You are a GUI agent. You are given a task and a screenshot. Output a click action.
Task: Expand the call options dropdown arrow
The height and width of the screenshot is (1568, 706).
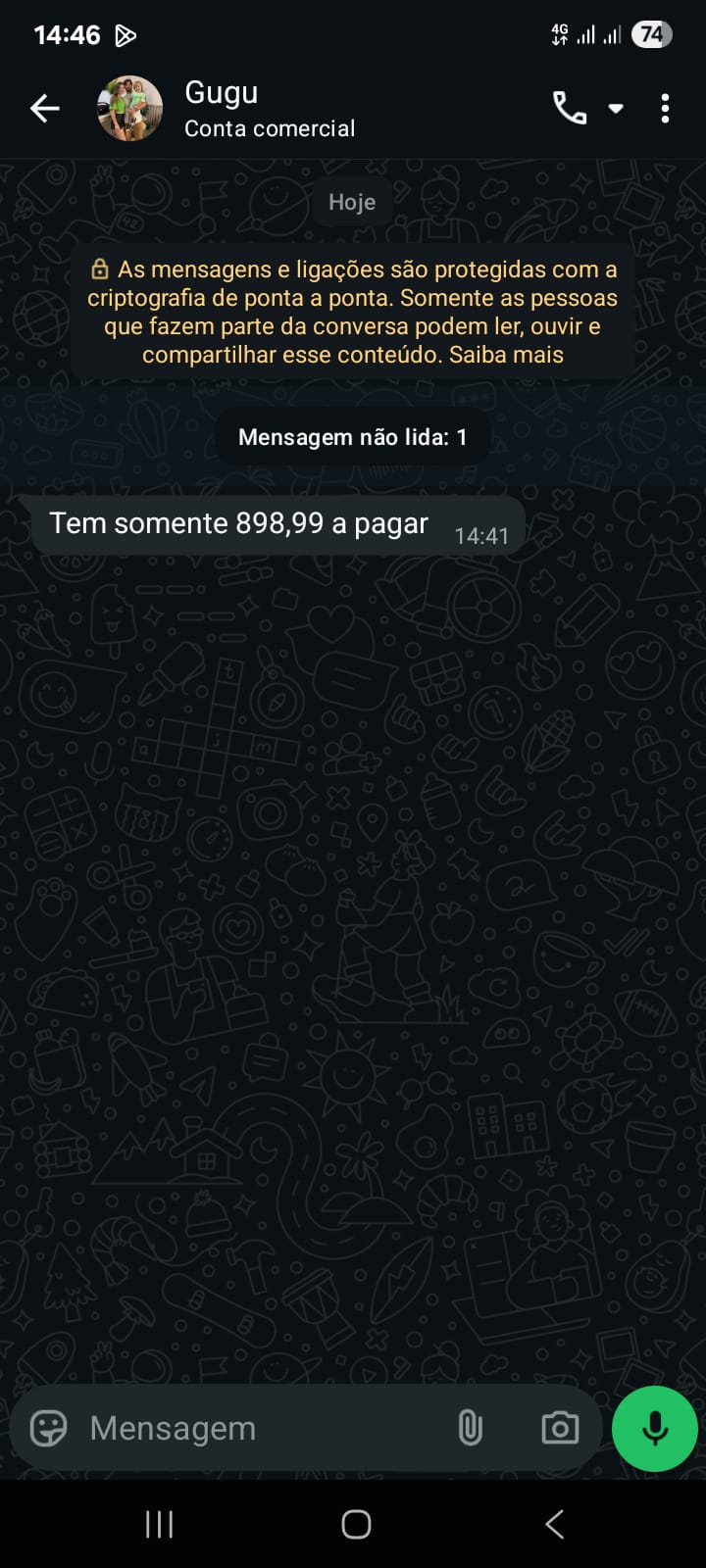pos(616,109)
